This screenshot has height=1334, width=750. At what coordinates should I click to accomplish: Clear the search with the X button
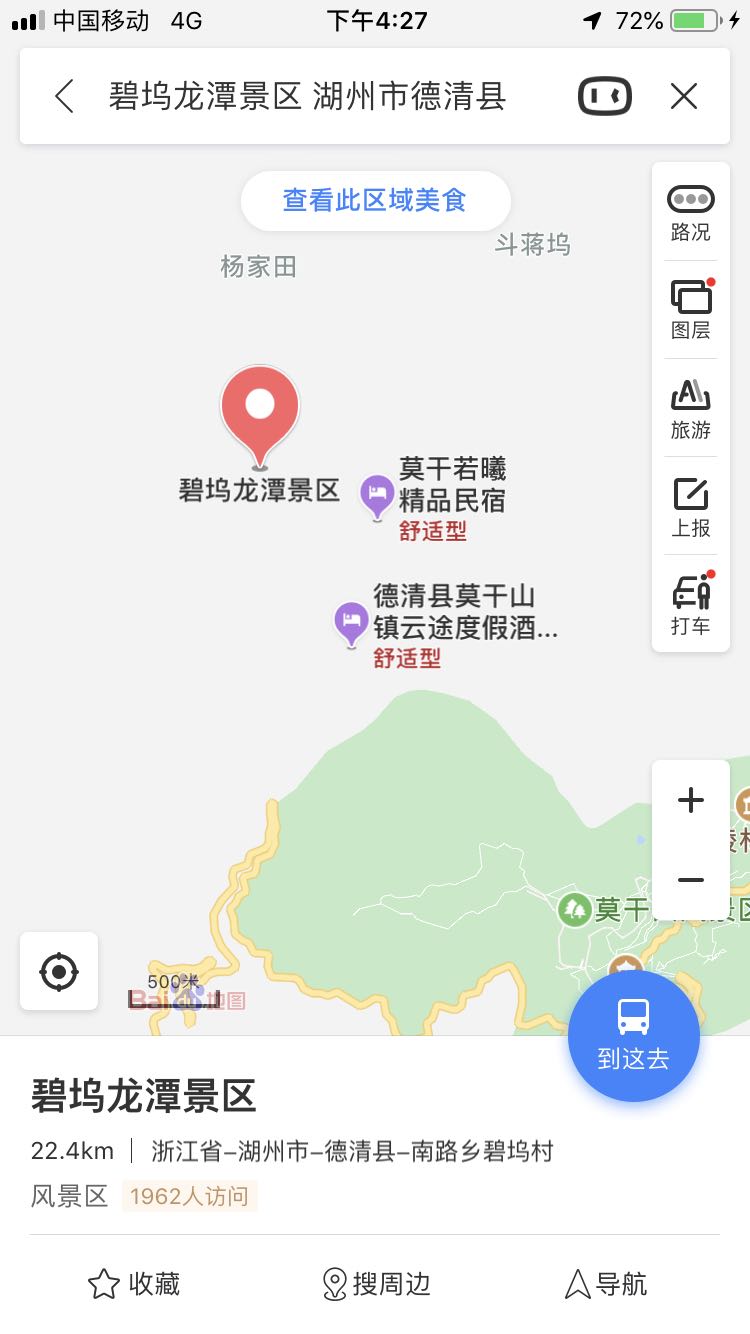pos(684,97)
